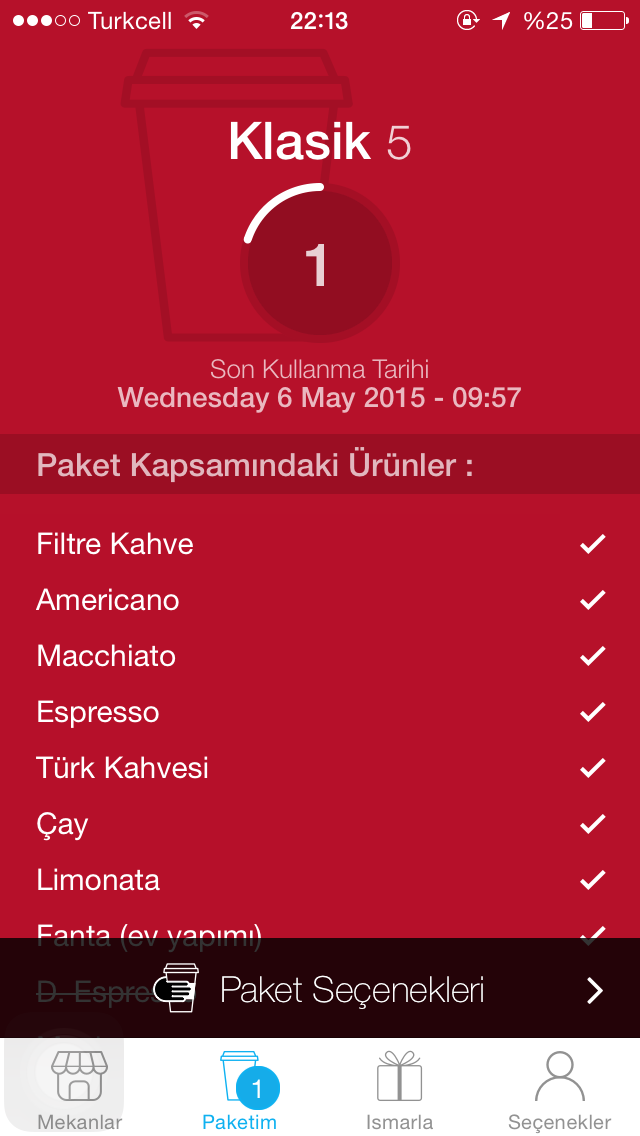Open the Seçenekler tab
The width and height of the screenshot is (640, 1136).
point(560,1089)
